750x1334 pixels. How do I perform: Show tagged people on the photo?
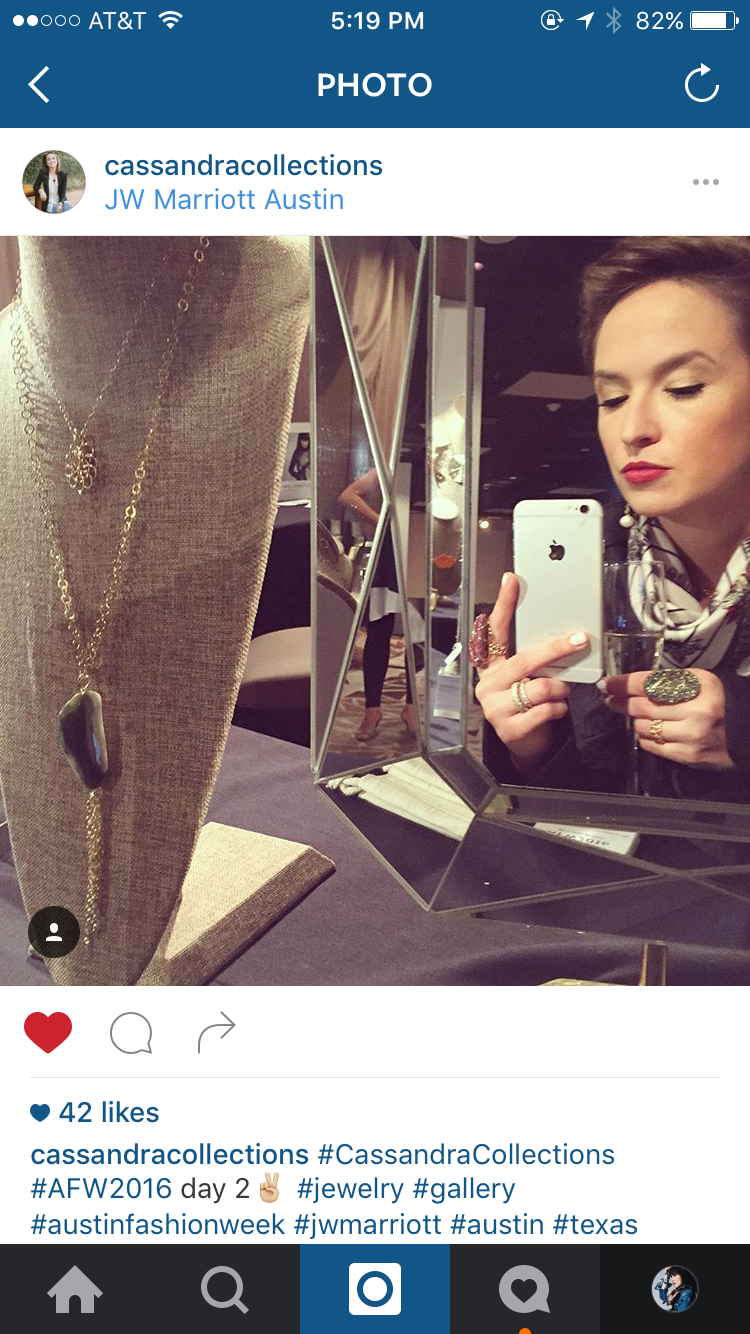[54, 932]
